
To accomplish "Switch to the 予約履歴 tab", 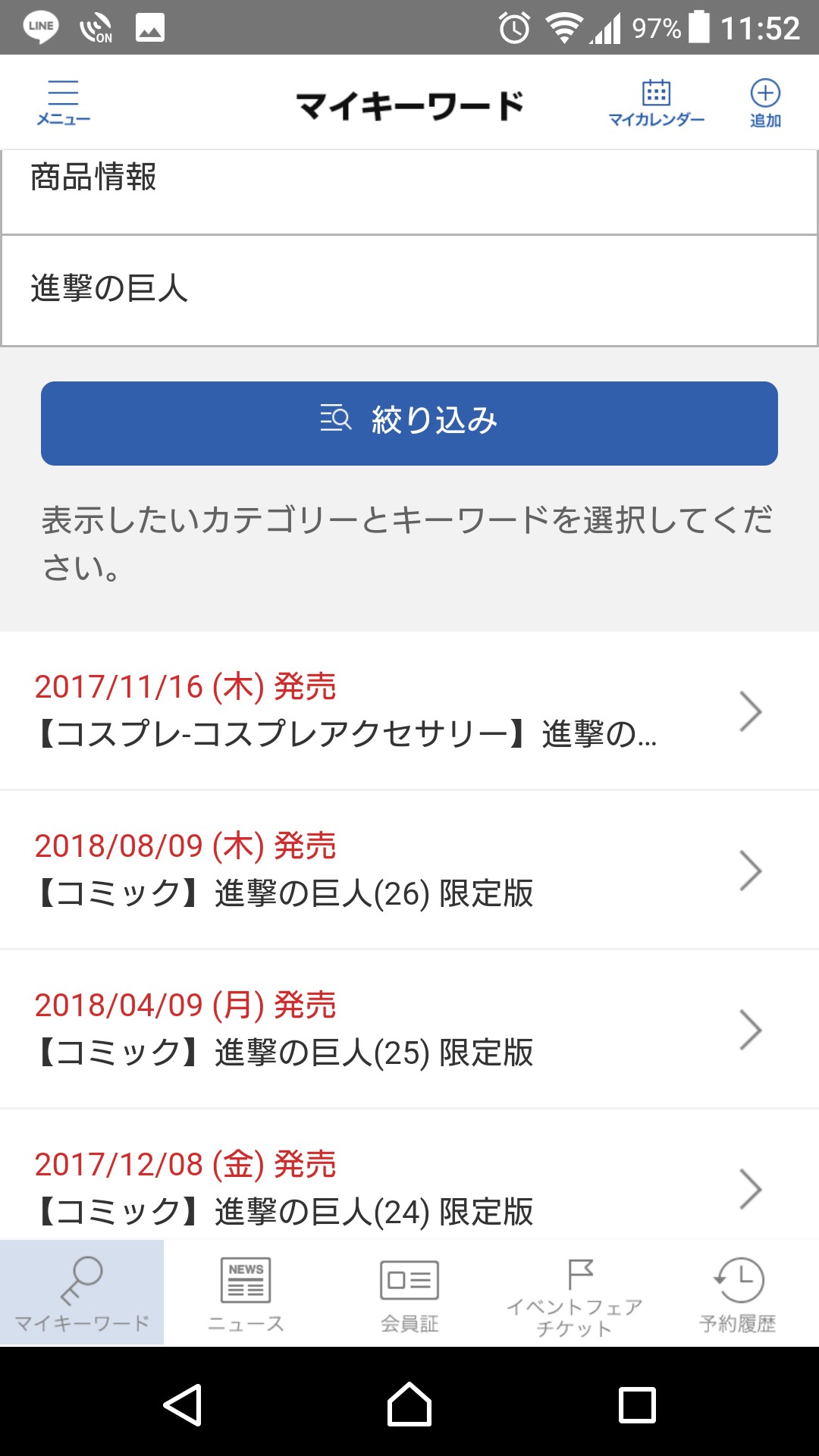I will pos(738,1294).
